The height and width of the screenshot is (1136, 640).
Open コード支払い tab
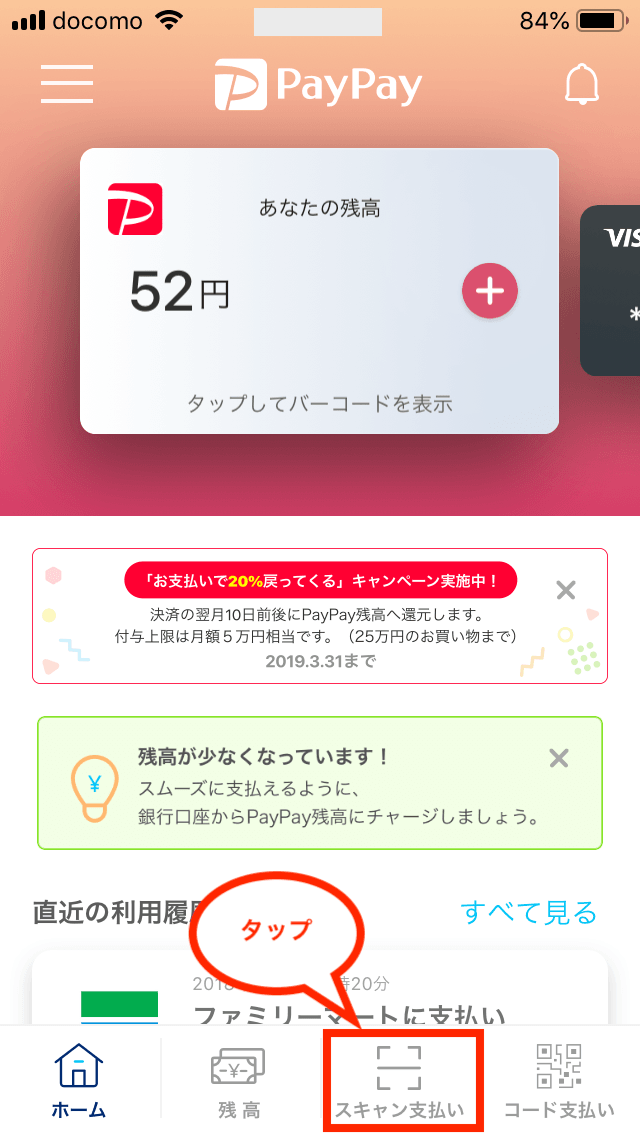pos(559,1080)
